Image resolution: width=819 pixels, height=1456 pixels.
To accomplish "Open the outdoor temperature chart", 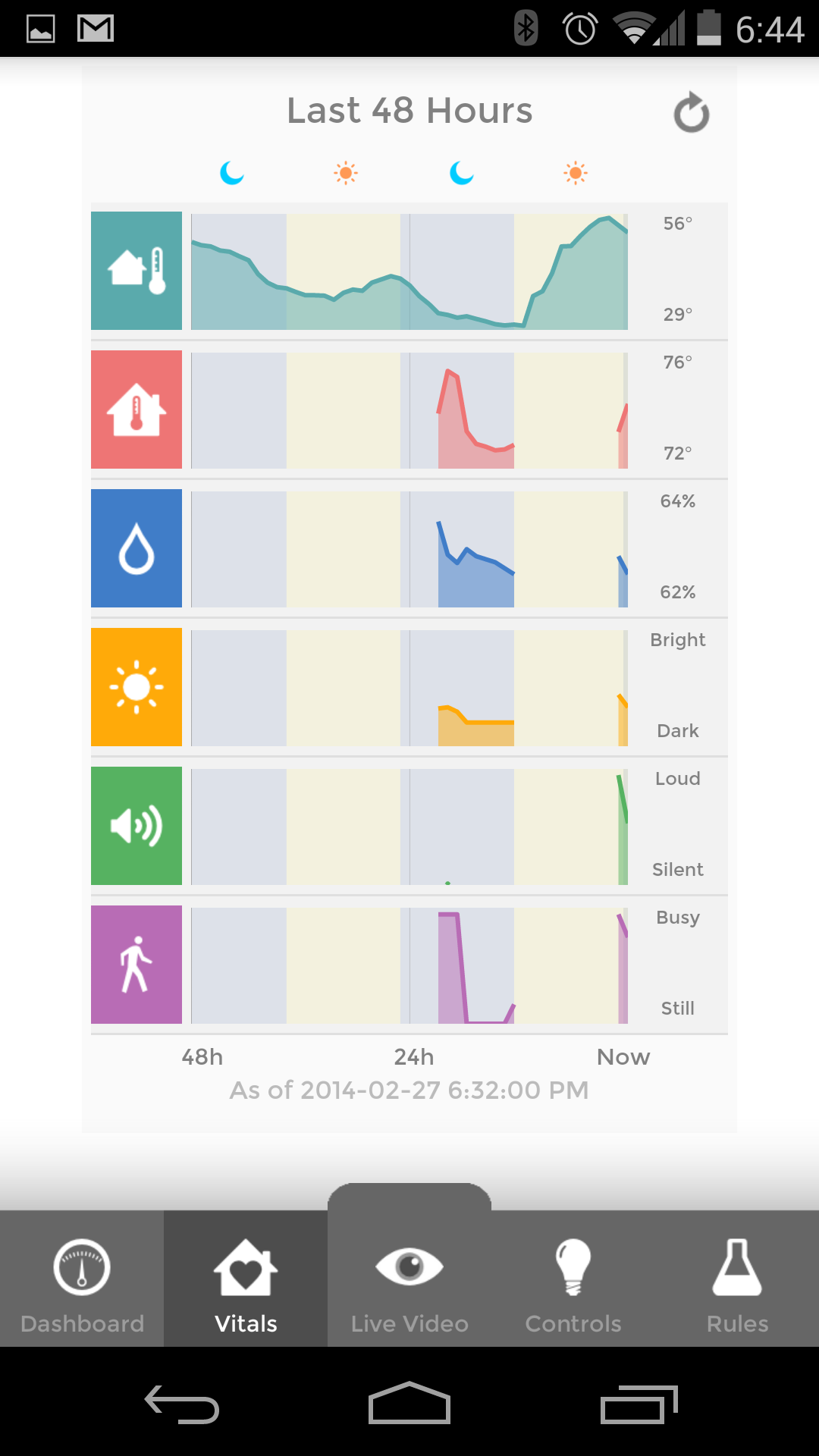I will [x=136, y=271].
